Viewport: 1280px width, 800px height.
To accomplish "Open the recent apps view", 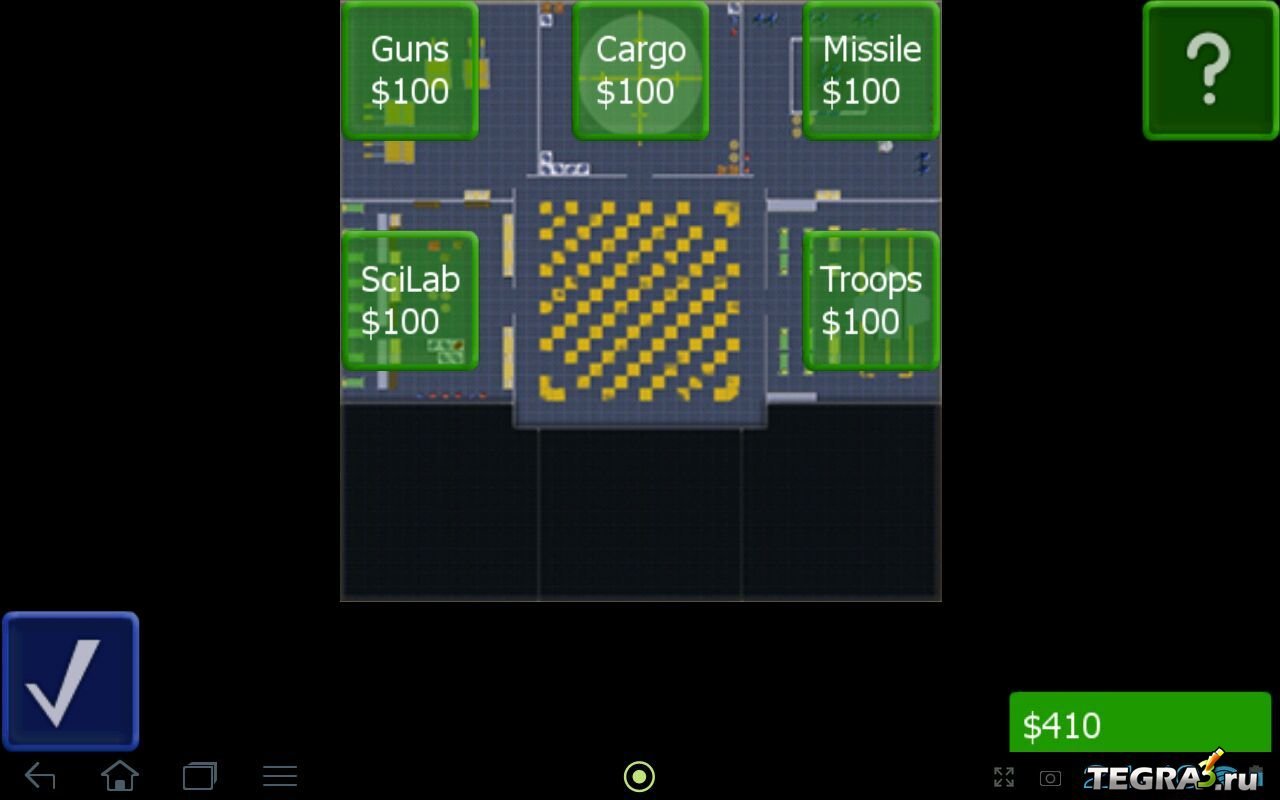I will pos(200,776).
